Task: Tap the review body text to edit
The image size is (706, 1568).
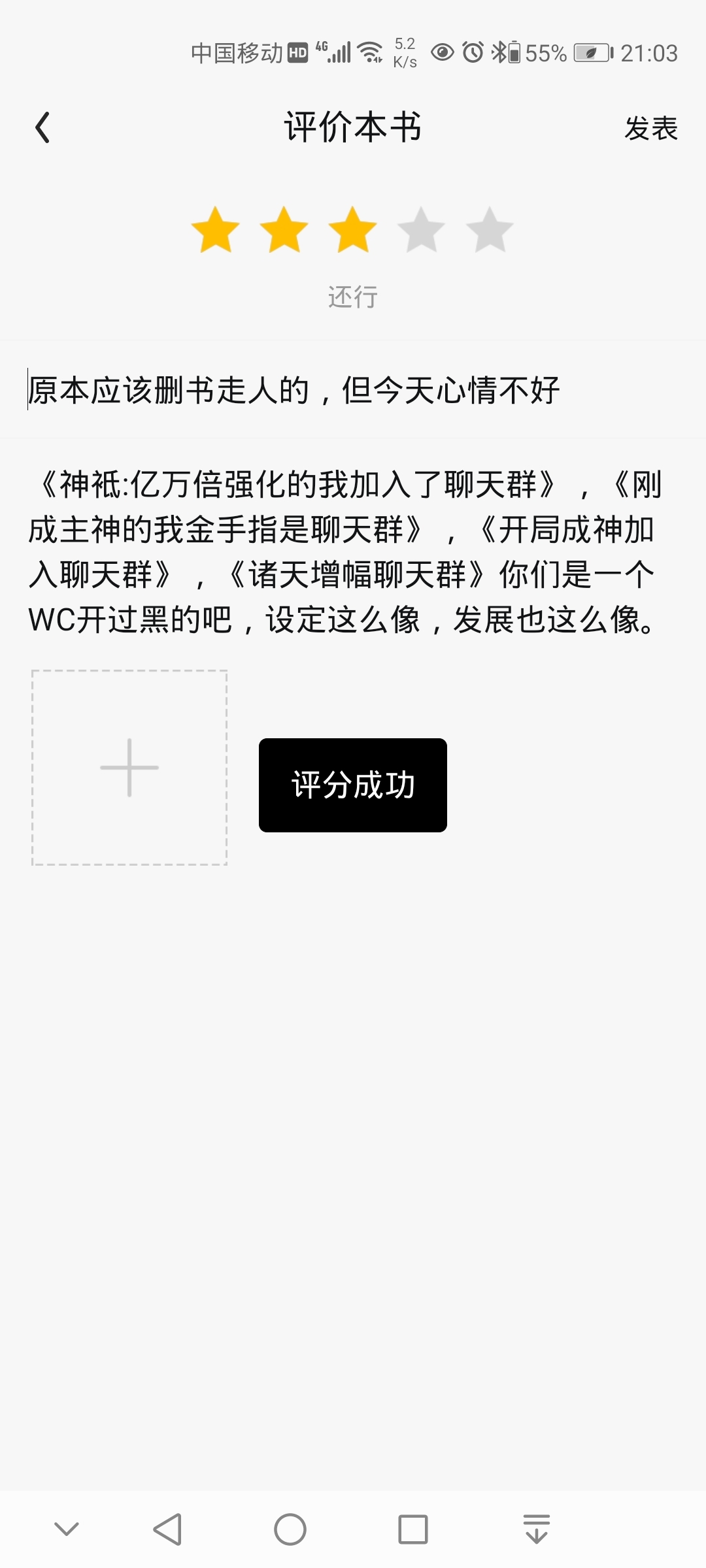Action: [346, 552]
